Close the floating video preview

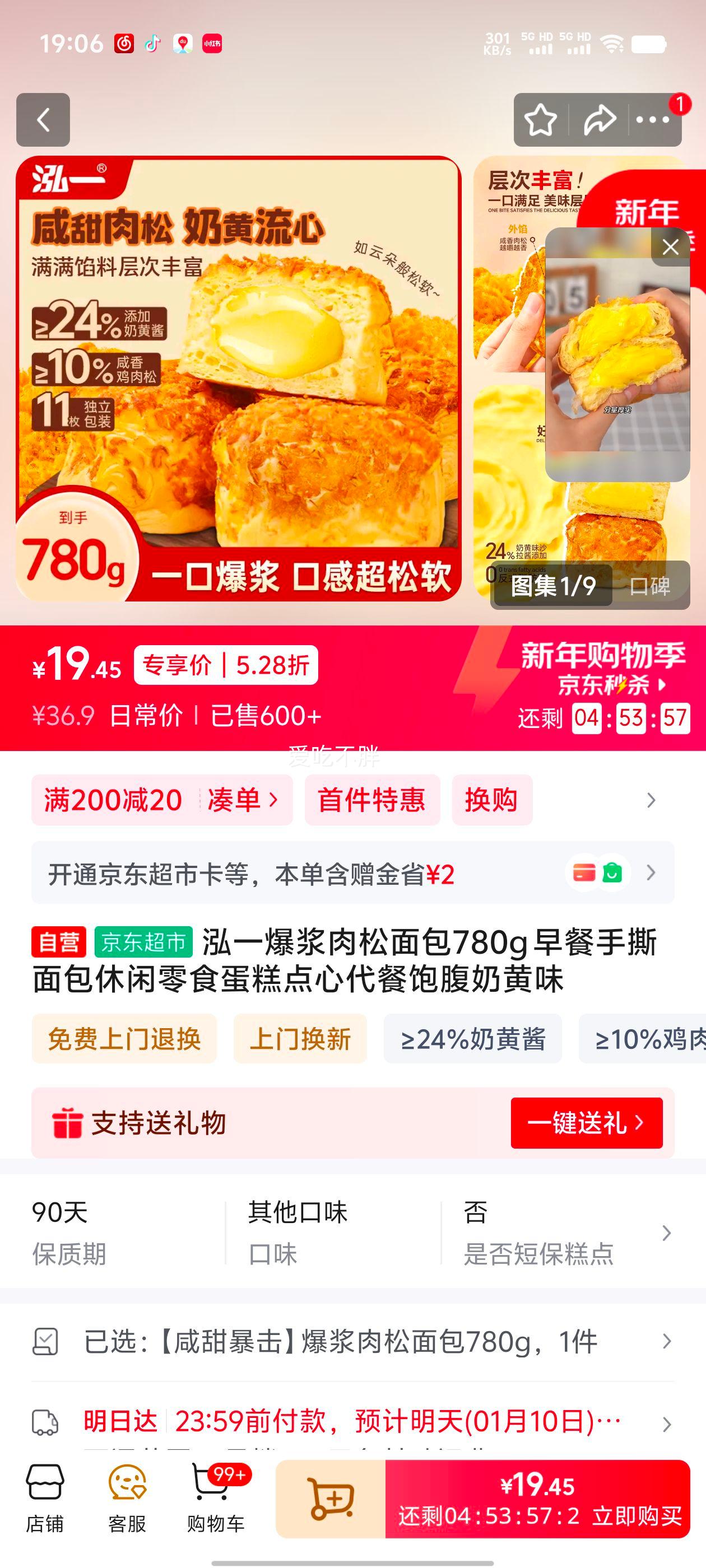tap(670, 246)
